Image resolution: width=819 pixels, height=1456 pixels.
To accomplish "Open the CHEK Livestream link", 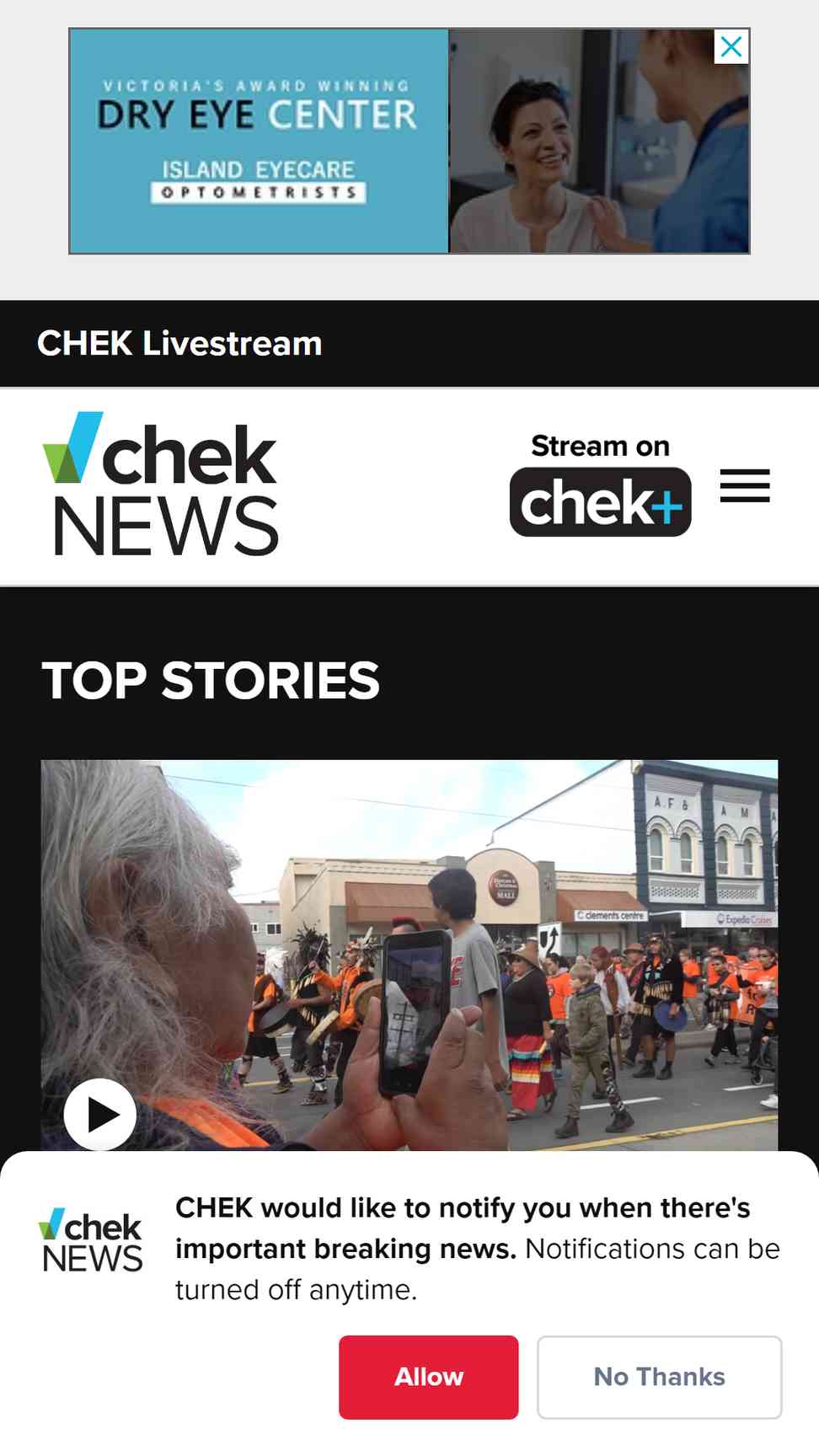I will click(179, 344).
